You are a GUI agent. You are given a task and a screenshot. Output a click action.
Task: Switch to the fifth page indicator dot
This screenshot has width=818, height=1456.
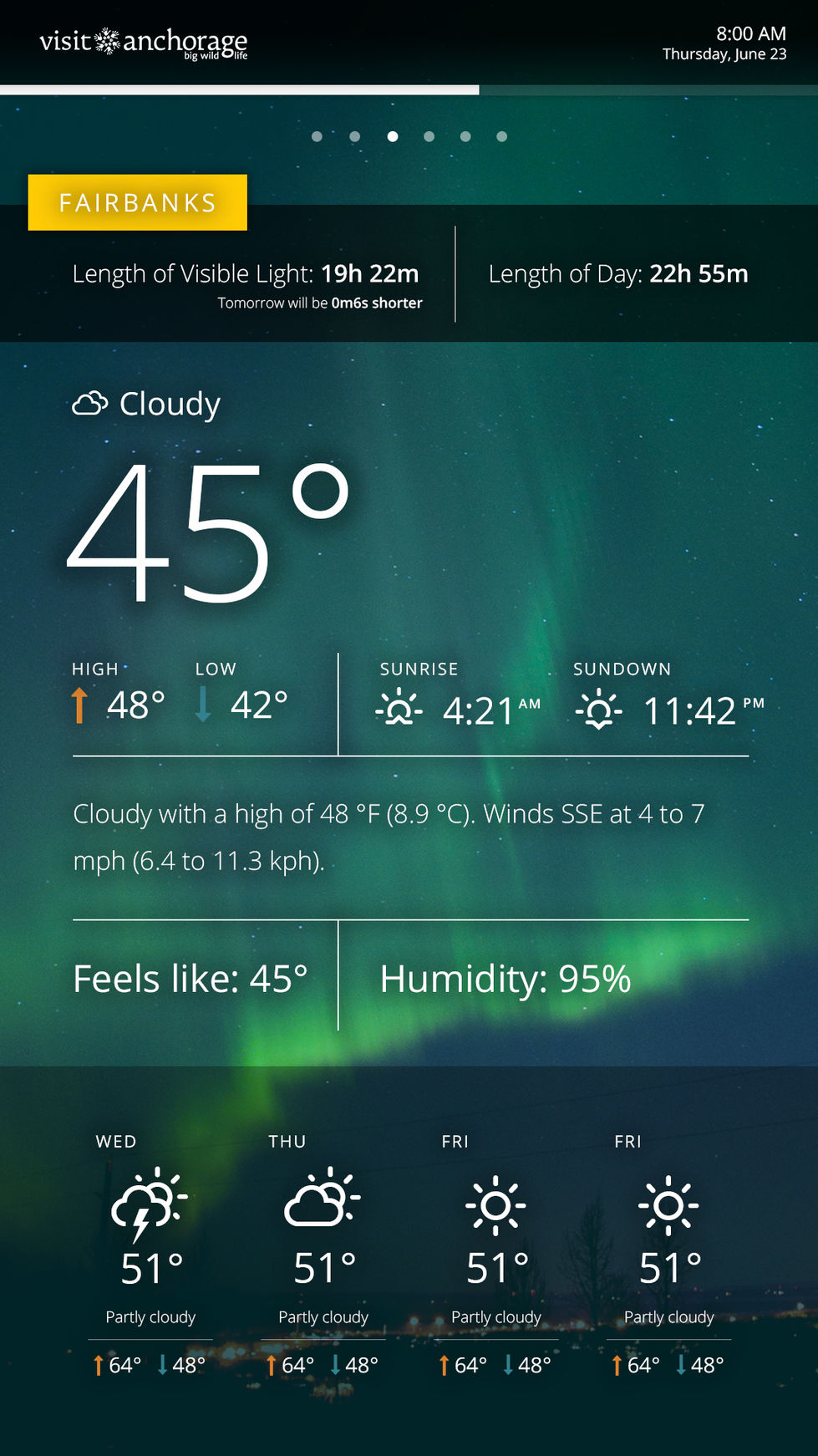pos(465,136)
